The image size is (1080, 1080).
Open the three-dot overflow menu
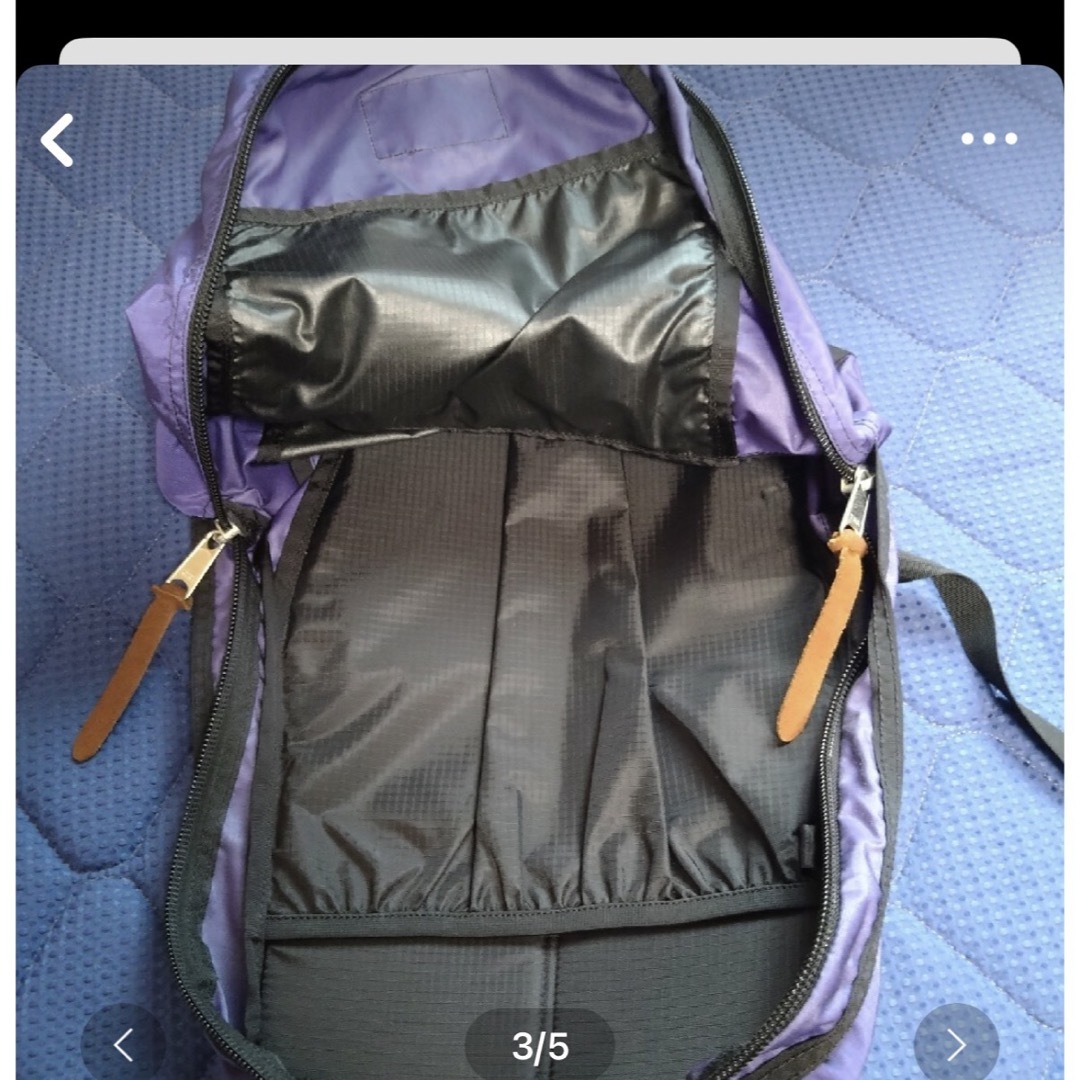988,139
